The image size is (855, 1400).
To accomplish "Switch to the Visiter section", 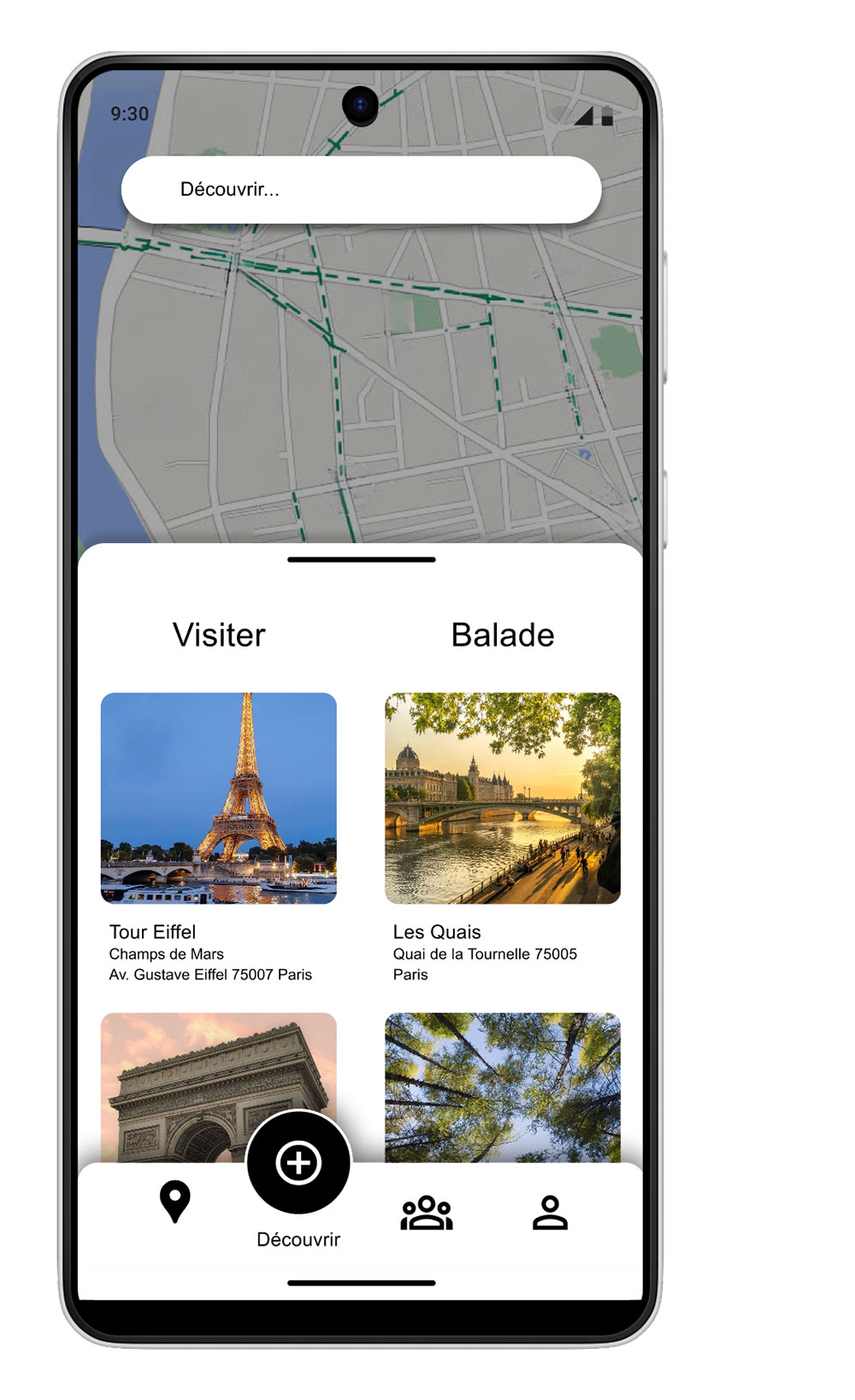I will point(219,635).
